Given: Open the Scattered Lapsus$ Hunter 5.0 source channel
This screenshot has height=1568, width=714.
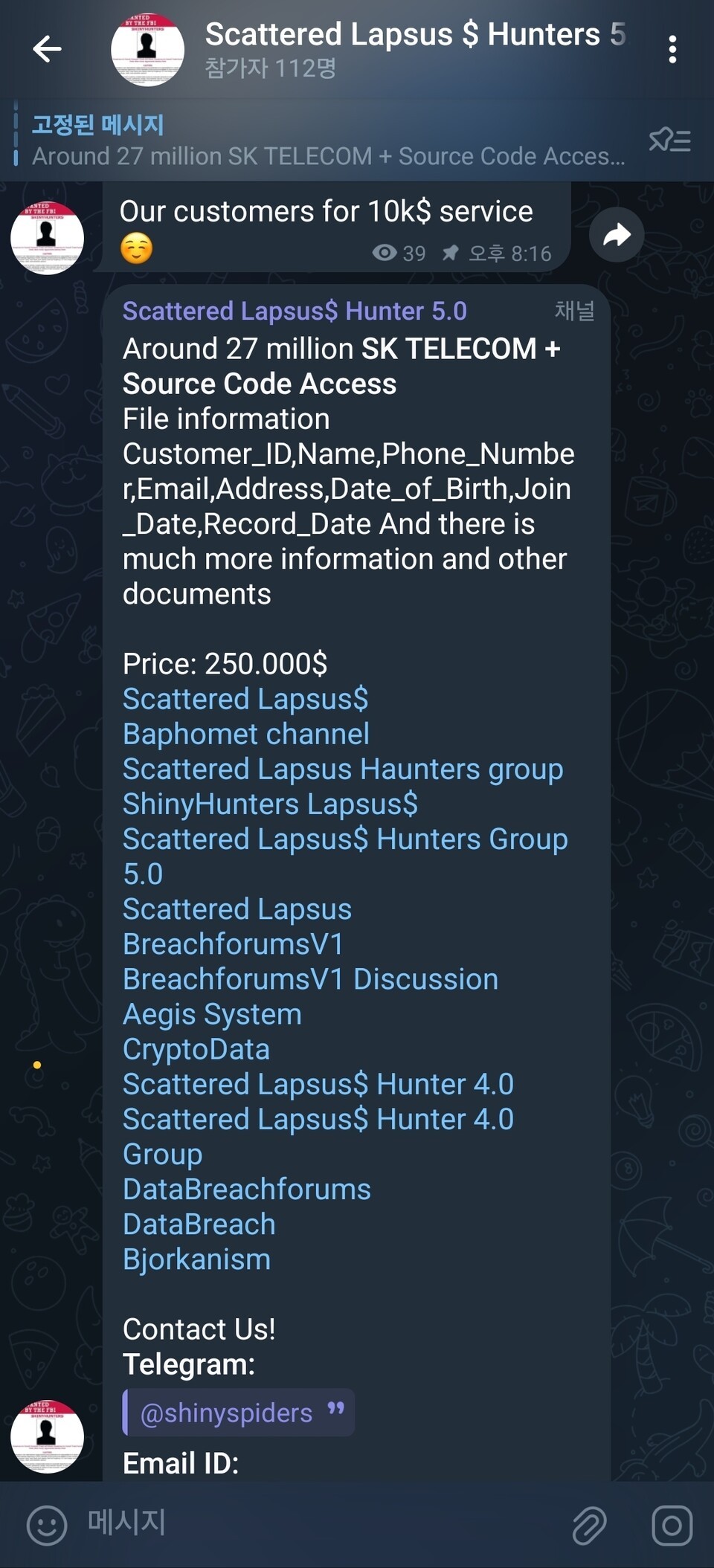Looking at the screenshot, I should click(295, 311).
